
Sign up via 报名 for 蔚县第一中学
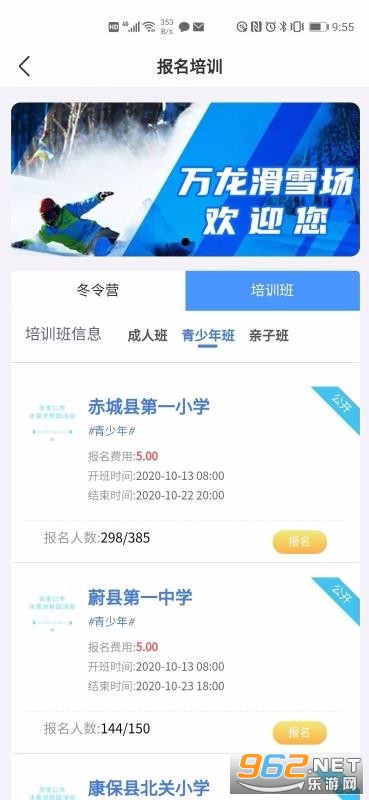point(300,733)
